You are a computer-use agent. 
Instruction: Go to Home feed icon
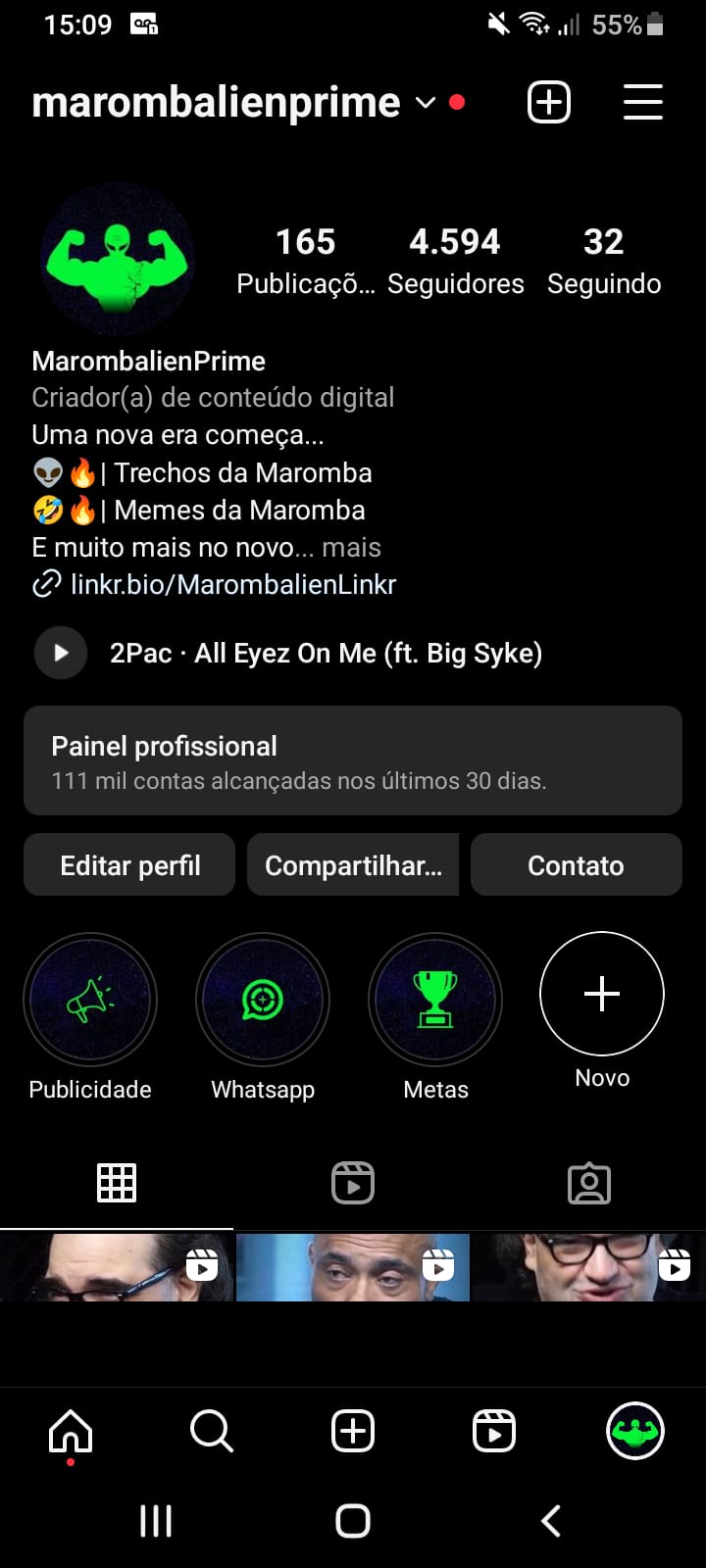pyautogui.click(x=70, y=1431)
